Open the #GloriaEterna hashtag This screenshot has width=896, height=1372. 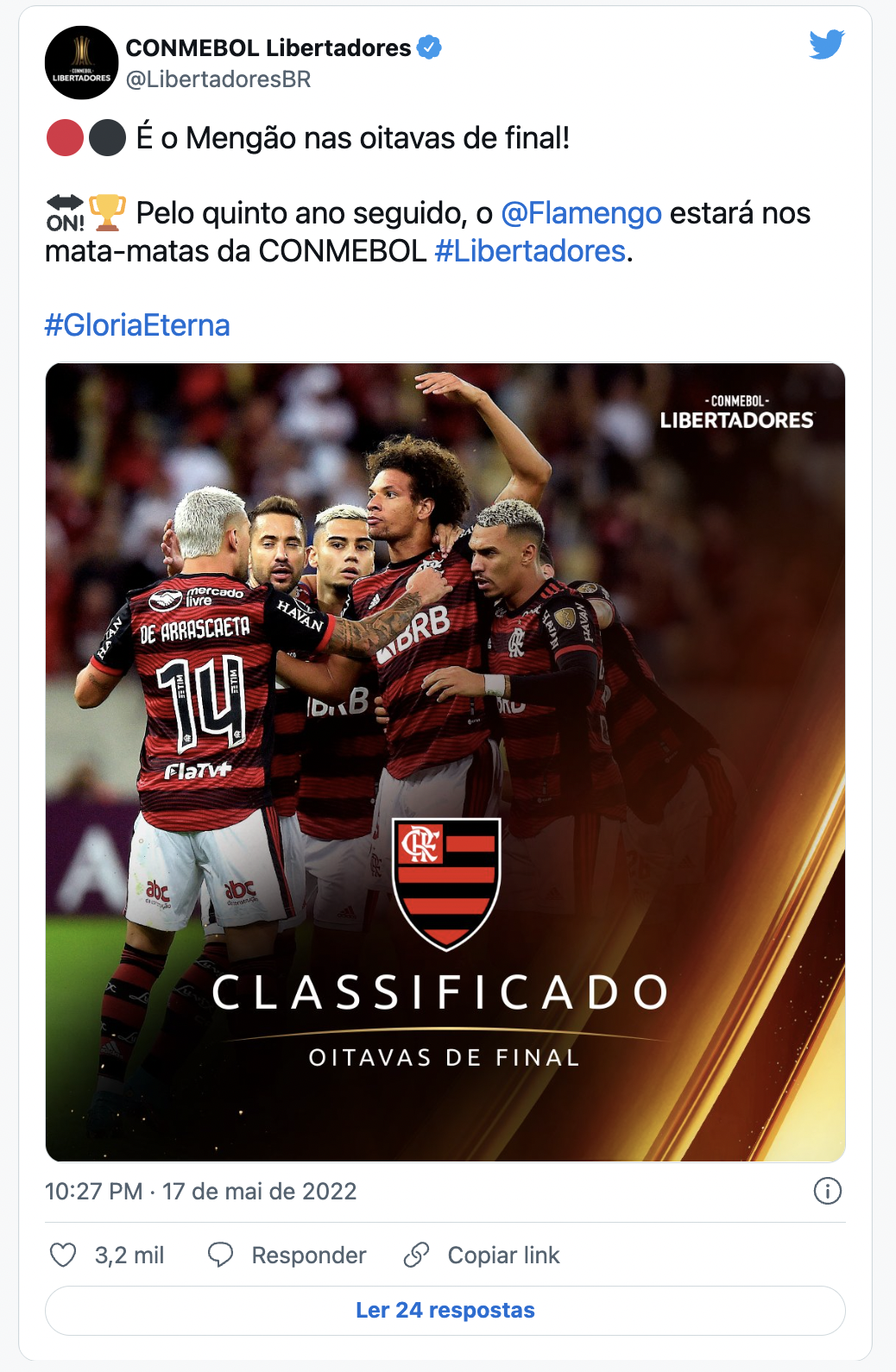tap(137, 325)
